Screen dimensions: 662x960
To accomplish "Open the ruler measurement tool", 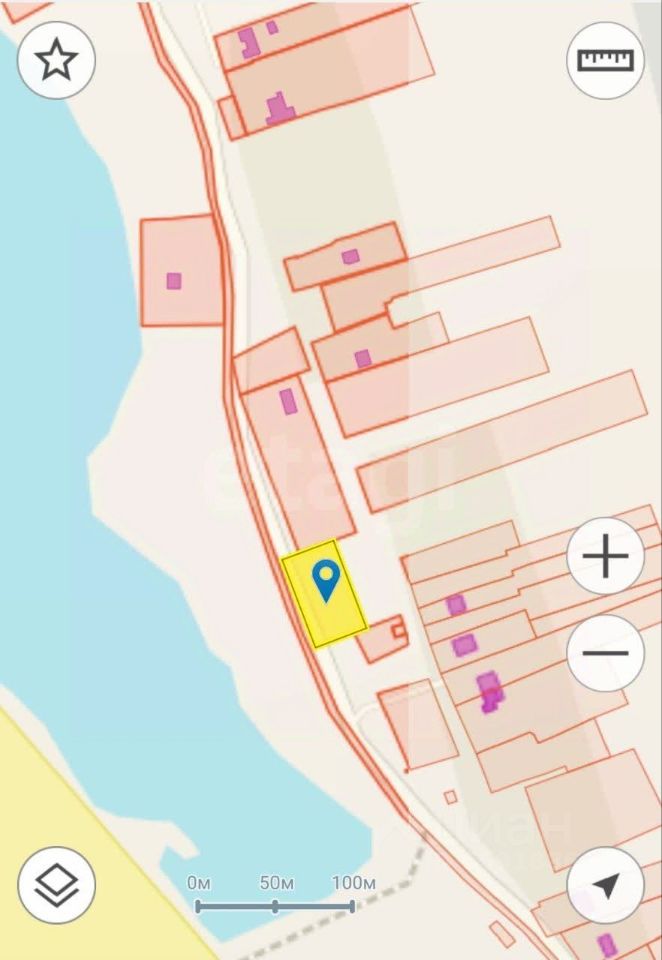I will click(606, 60).
